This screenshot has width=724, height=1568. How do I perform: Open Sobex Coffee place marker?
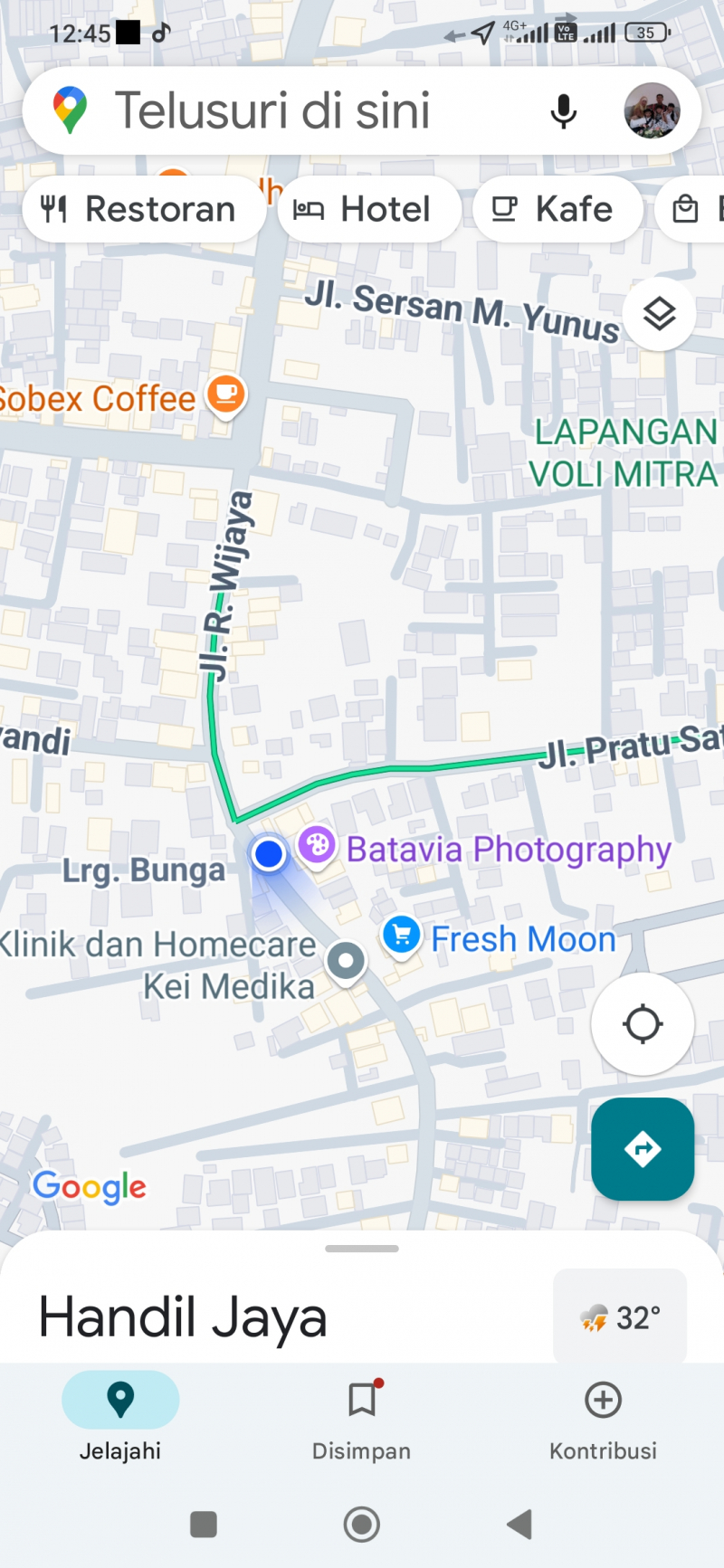tap(225, 395)
